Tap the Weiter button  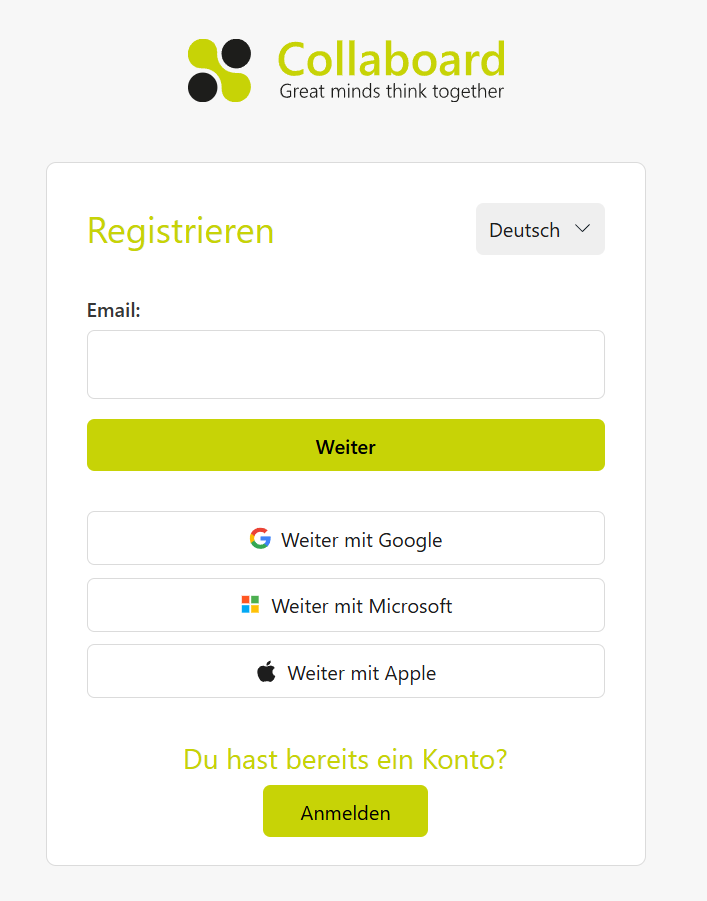coord(345,446)
